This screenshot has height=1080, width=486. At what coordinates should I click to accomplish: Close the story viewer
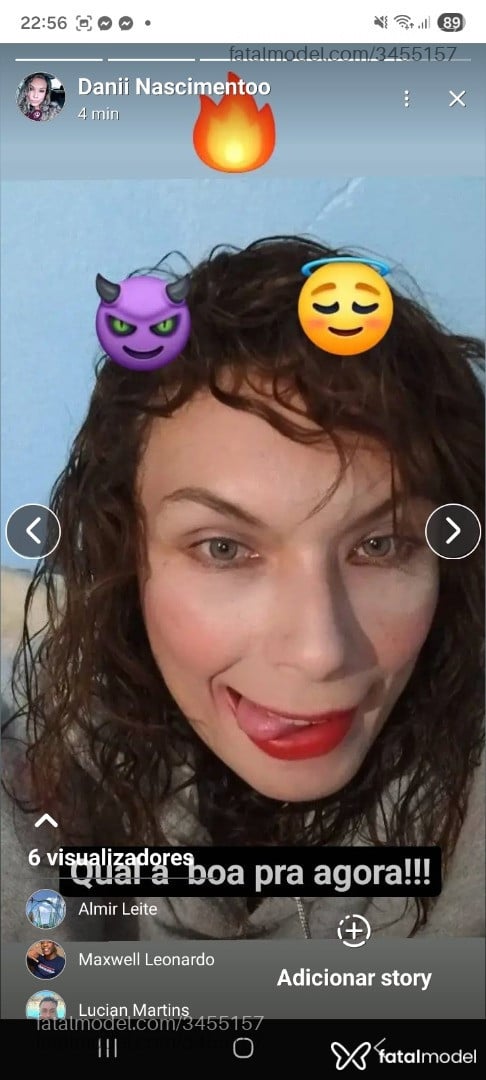tap(457, 99)
